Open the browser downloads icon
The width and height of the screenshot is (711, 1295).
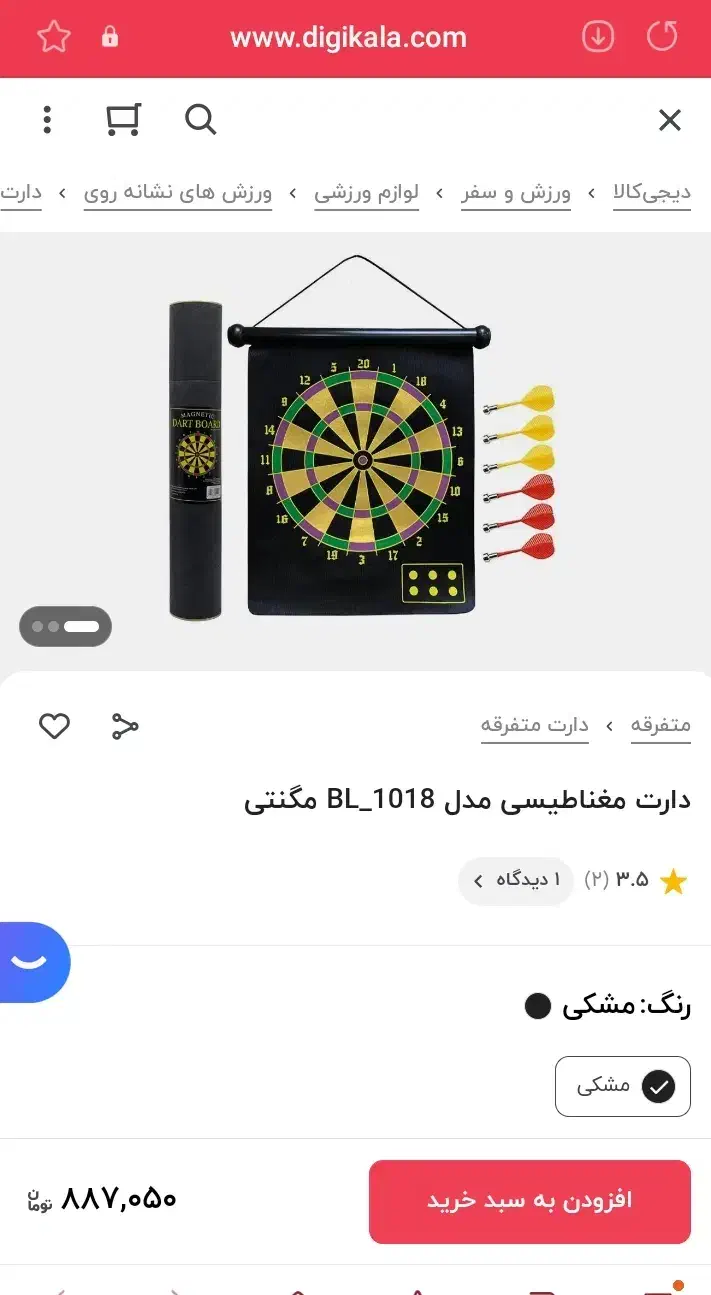coord(598,38)
